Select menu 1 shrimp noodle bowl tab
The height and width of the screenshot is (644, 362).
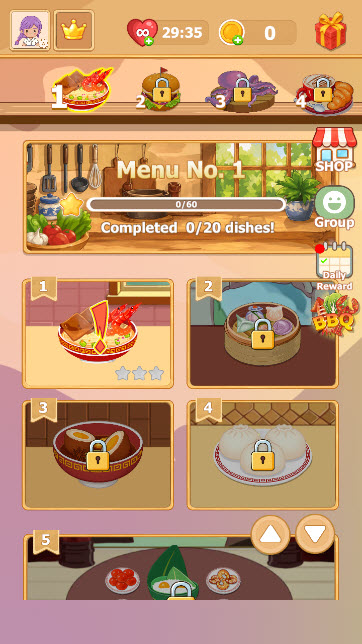pos(82,90)
